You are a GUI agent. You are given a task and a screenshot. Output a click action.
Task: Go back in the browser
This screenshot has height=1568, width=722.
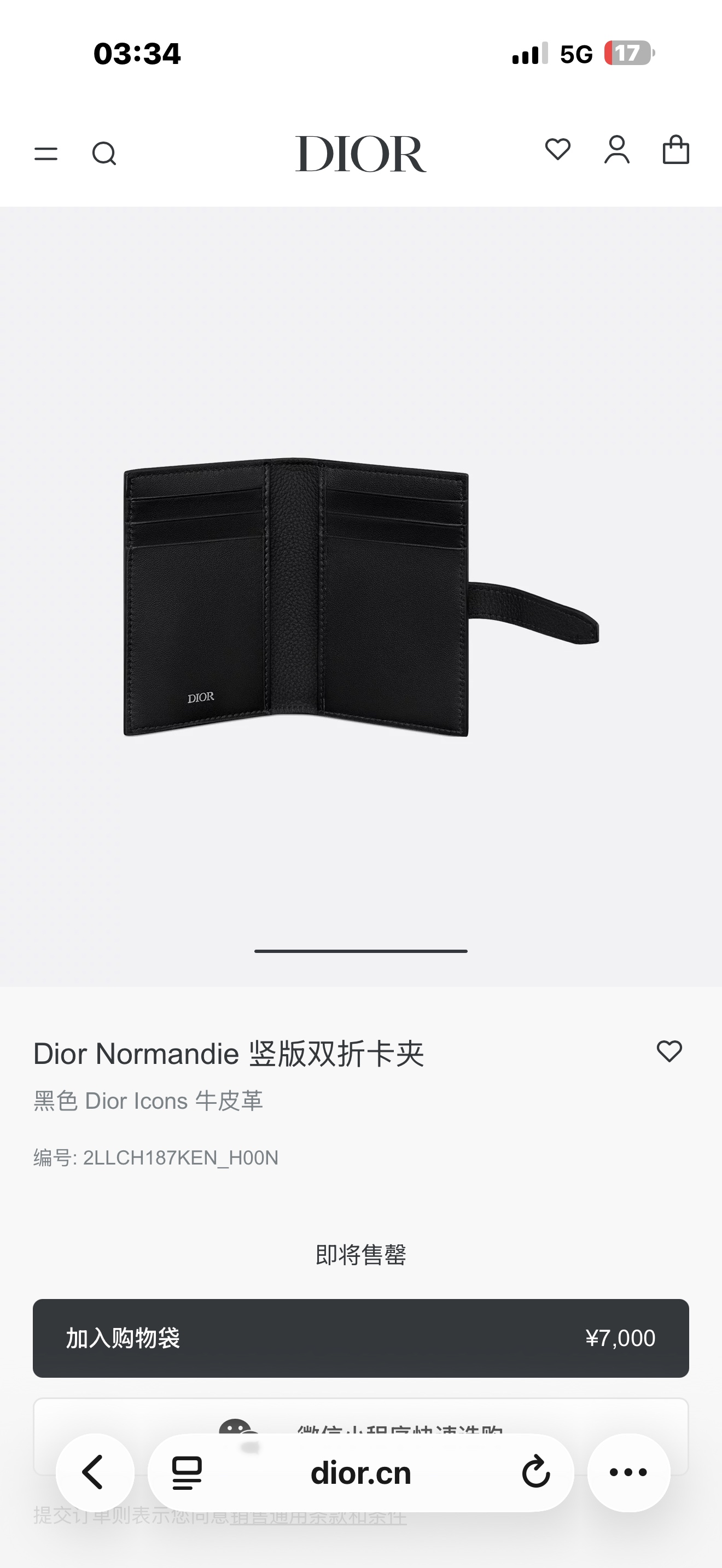[x=95, y=1473]
